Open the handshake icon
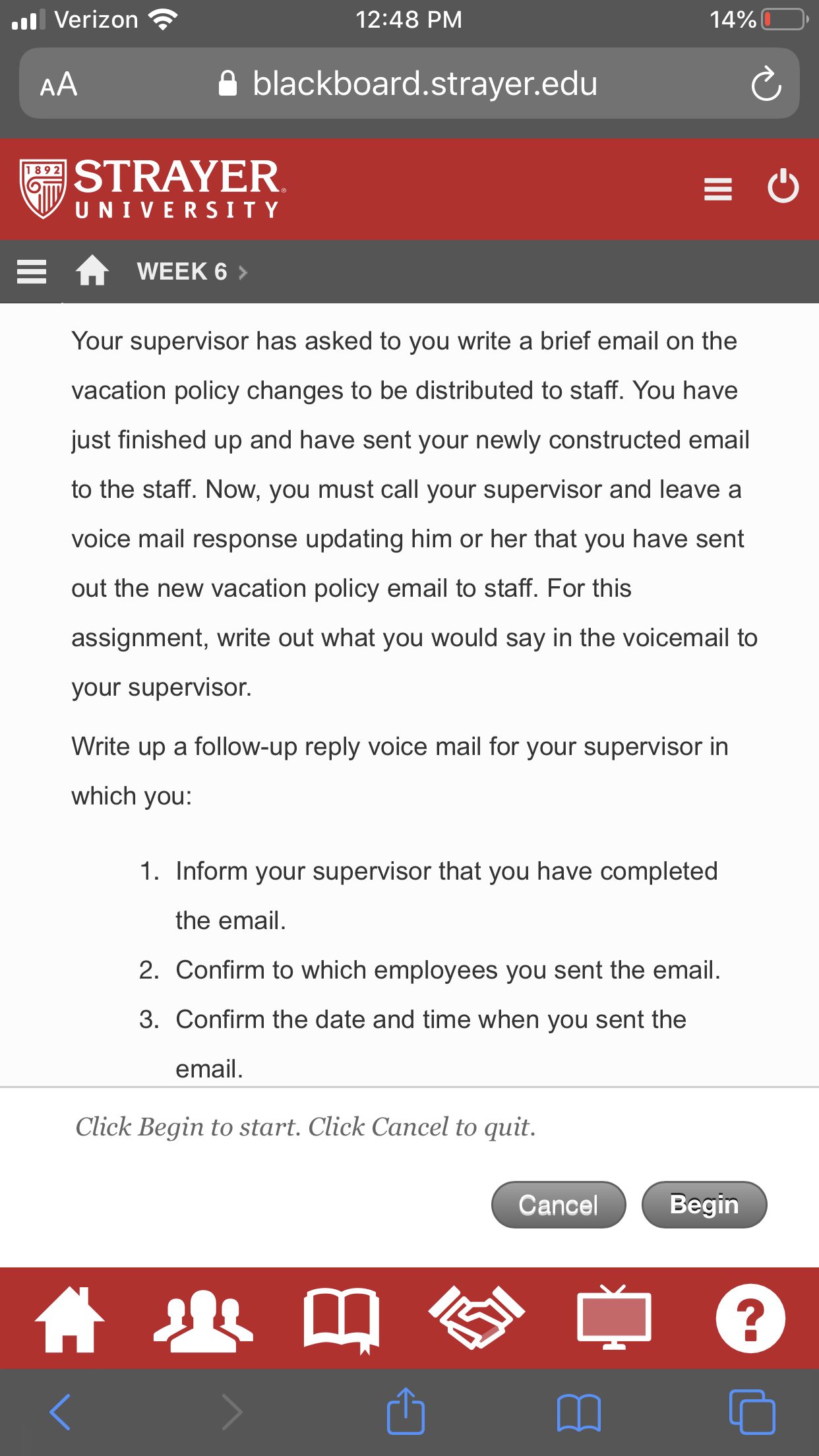819x1456 pixels. point(476,1318)
